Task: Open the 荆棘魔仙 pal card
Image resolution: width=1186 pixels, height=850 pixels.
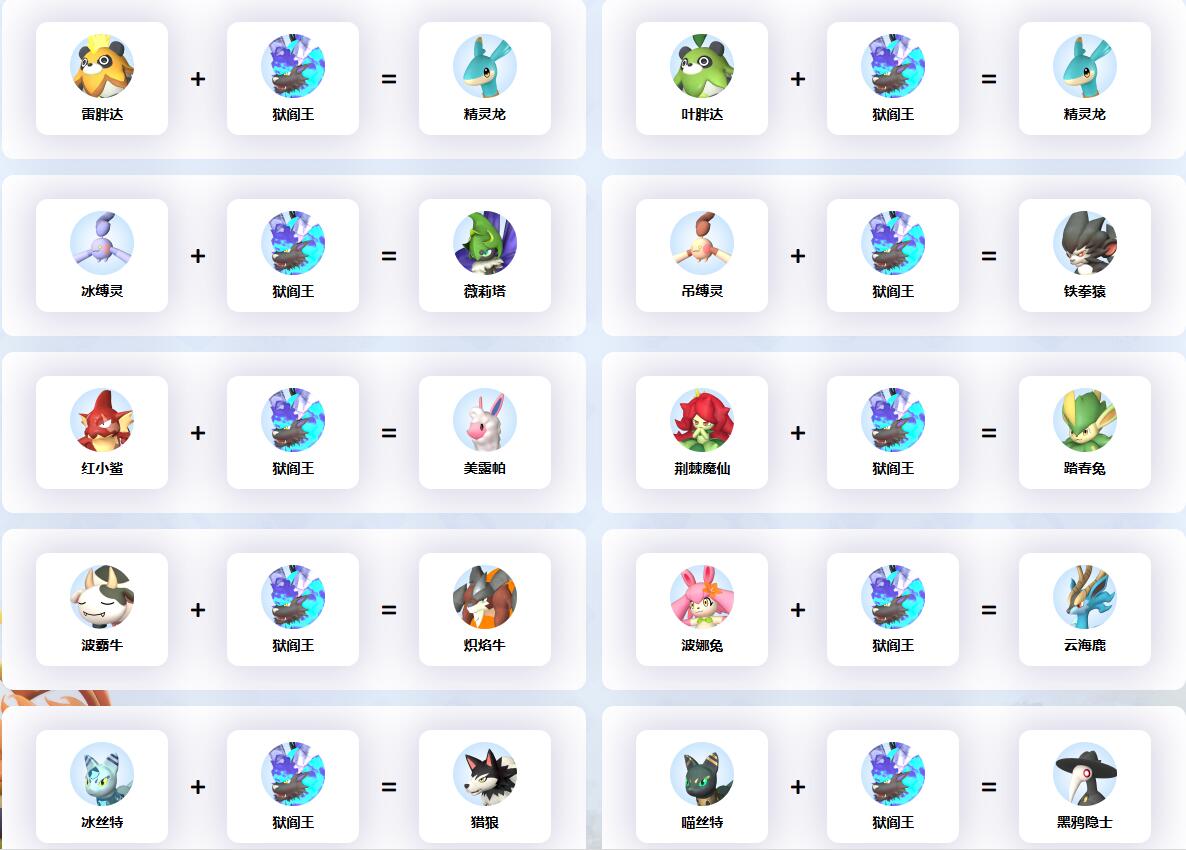Action: [x=702, y=432]
